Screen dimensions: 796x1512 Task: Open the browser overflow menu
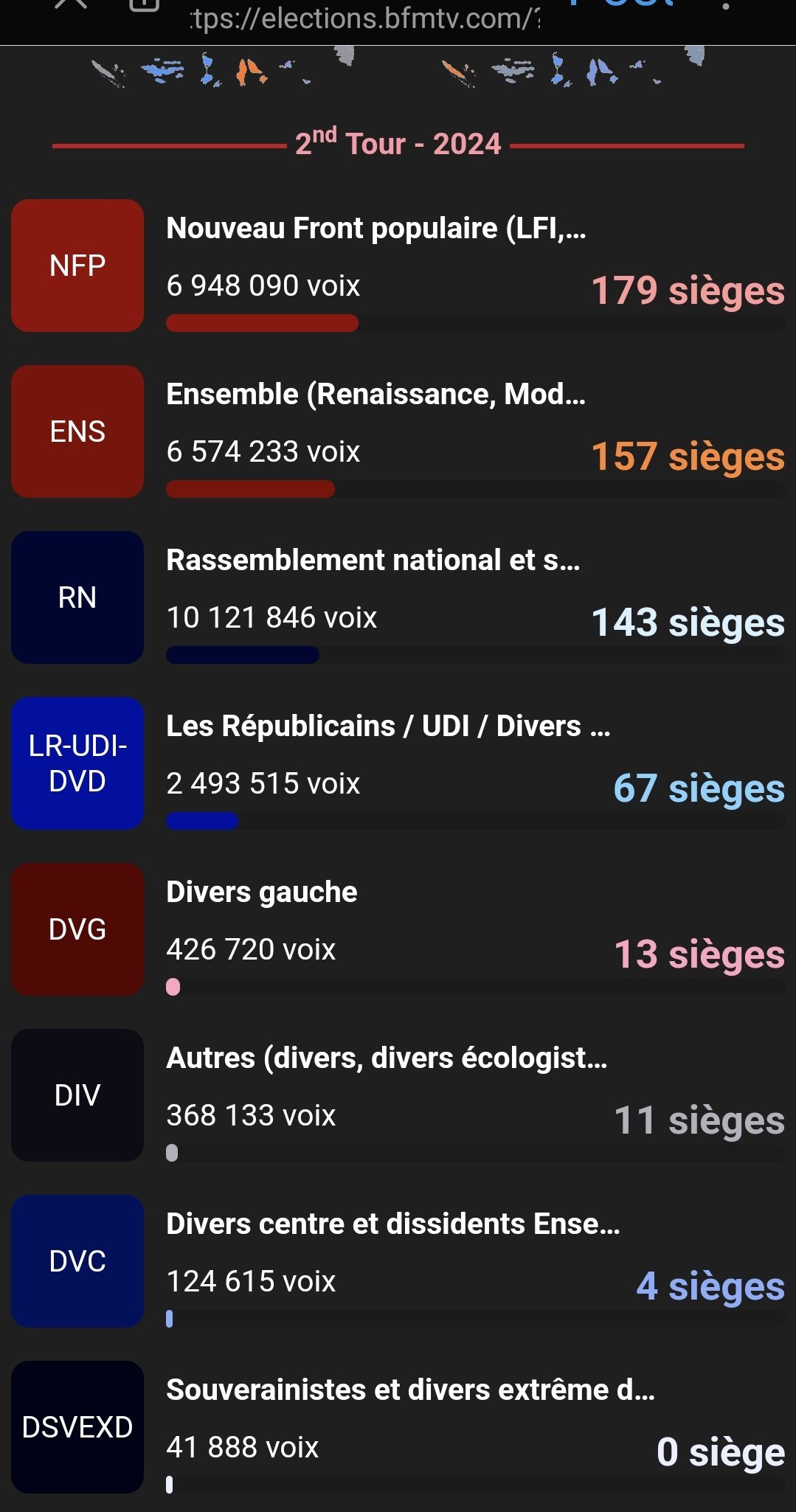(x=726, y=5)
